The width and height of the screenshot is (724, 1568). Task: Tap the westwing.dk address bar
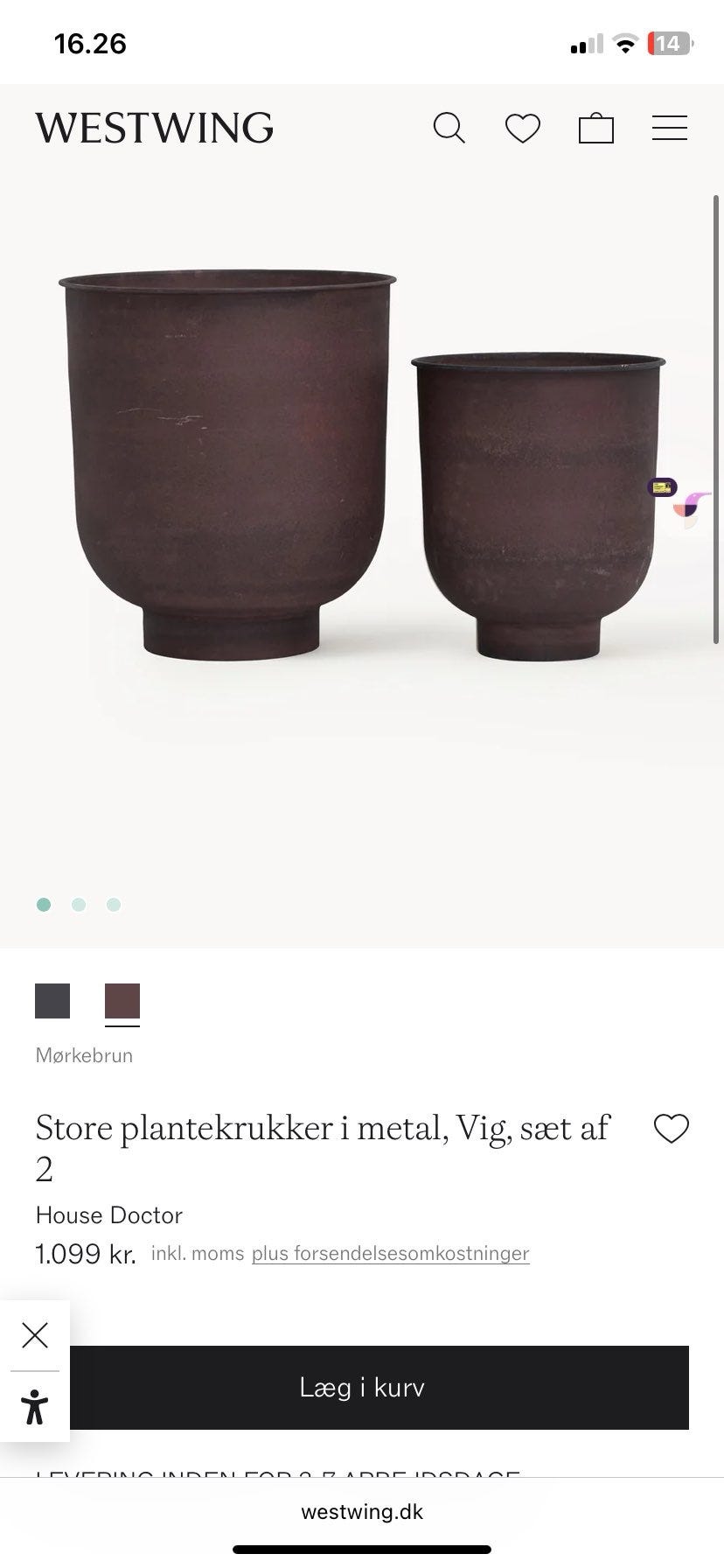(x=362, y=1512)
